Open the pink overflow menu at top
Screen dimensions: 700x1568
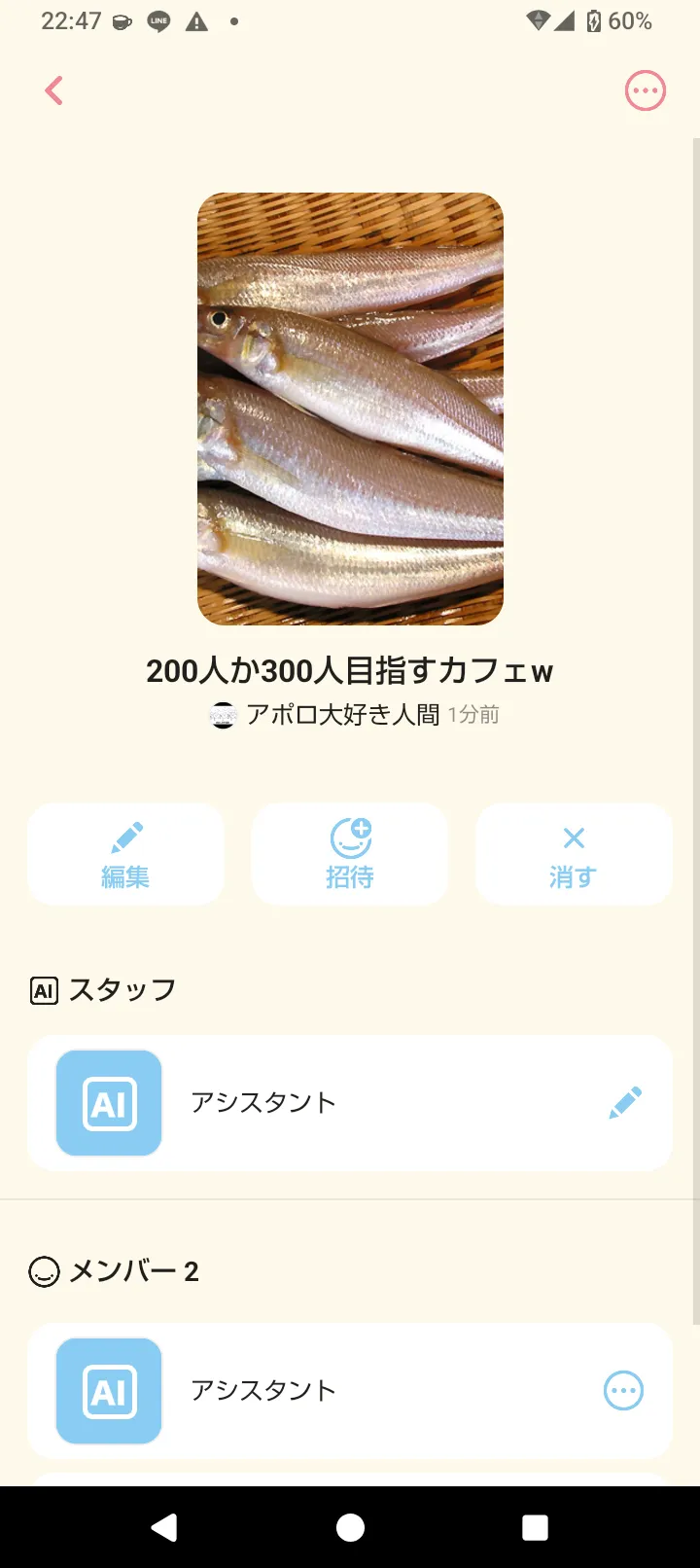pos(645,91)
